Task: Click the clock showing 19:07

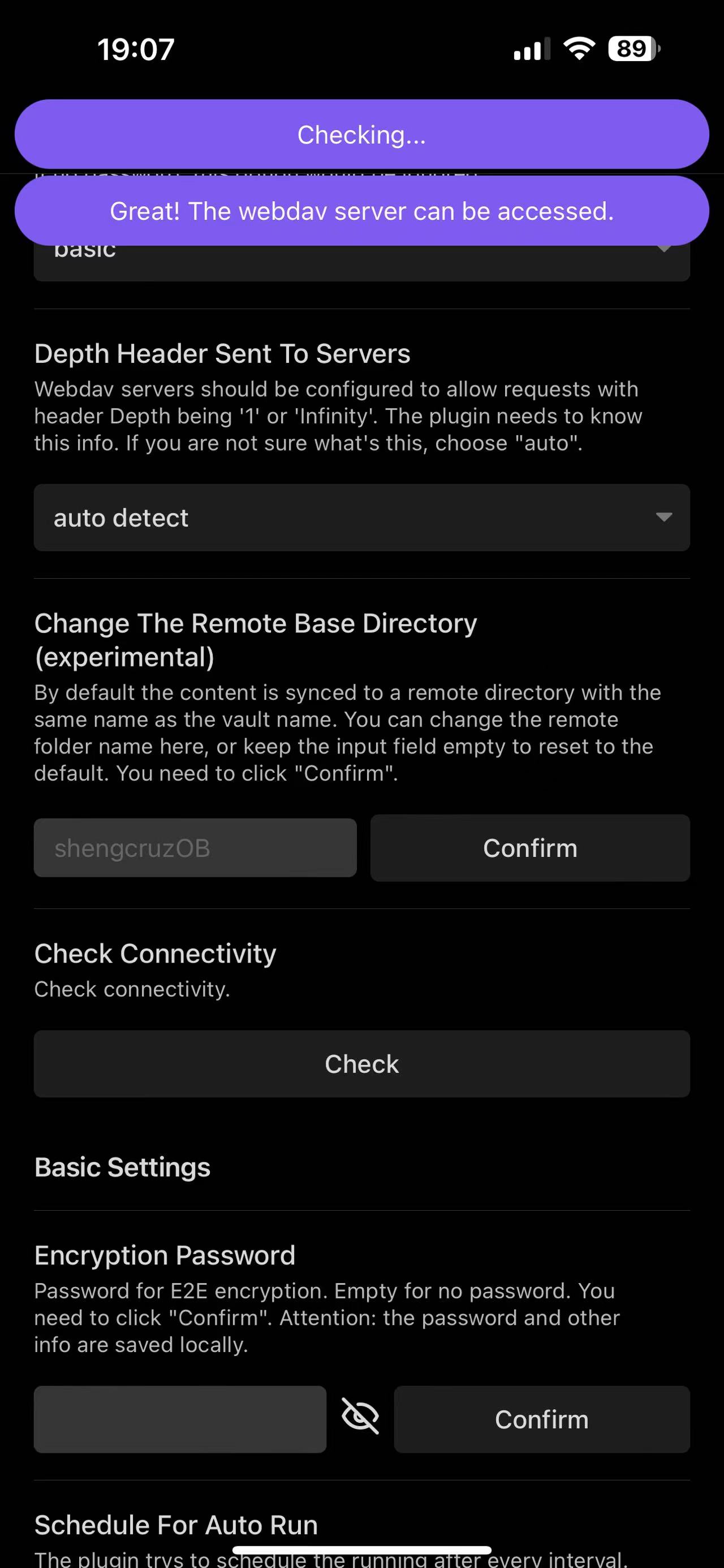Action: 135,49
